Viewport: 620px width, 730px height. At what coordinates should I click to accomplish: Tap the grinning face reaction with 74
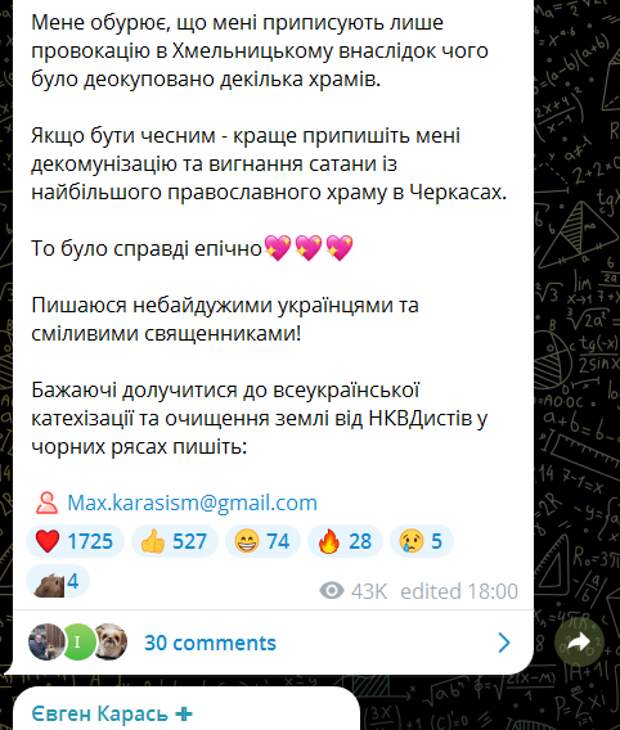262,542
